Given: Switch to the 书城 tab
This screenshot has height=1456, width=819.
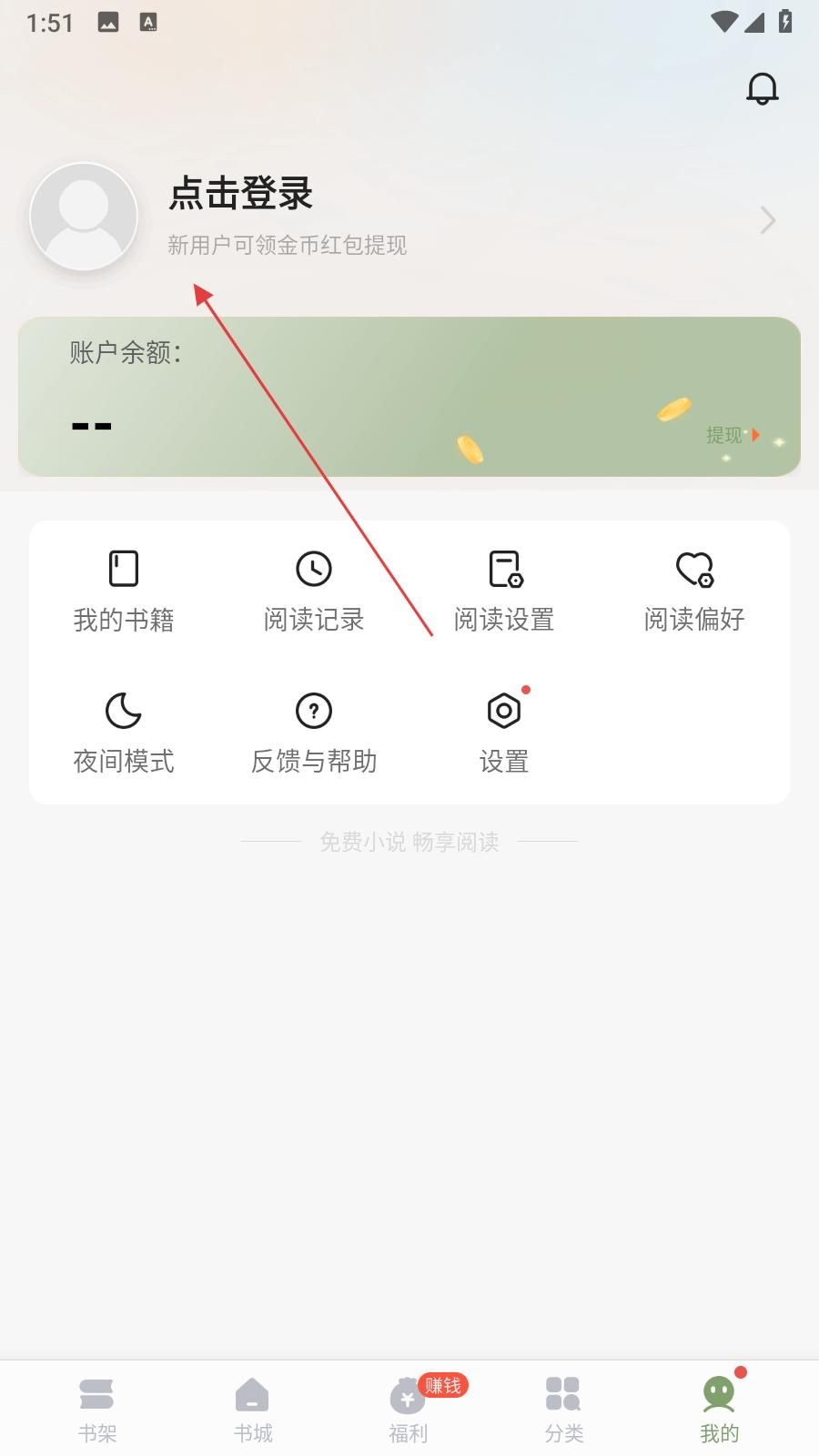Looking at the screenshot, I should 253,1410.
